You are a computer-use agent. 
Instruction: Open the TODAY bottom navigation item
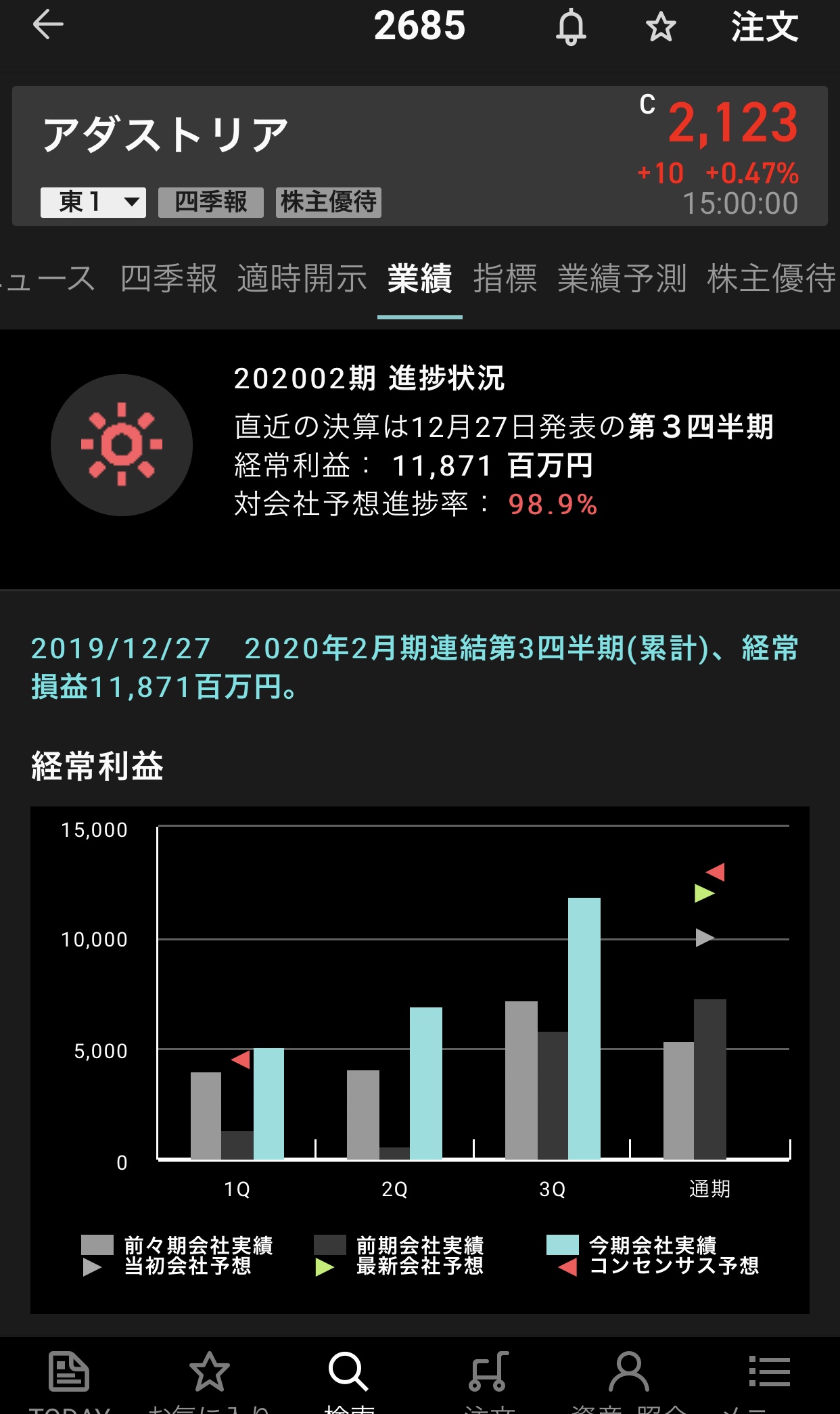coord(69,1380)
